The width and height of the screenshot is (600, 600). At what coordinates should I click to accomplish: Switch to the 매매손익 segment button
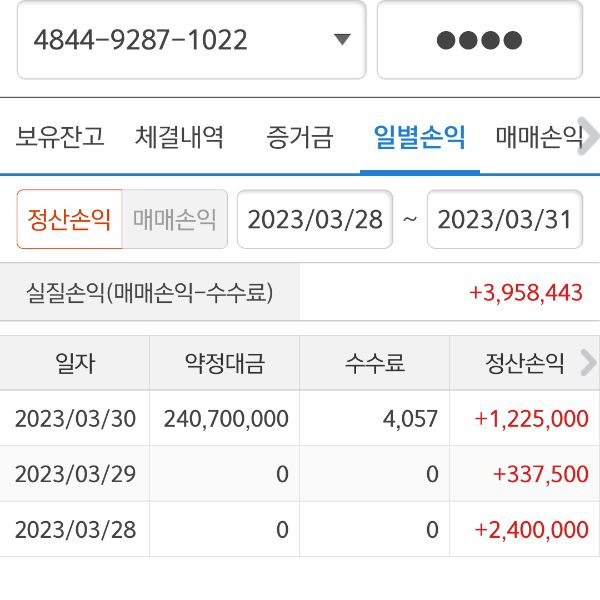pyautogui.click(x=174, y=219)
